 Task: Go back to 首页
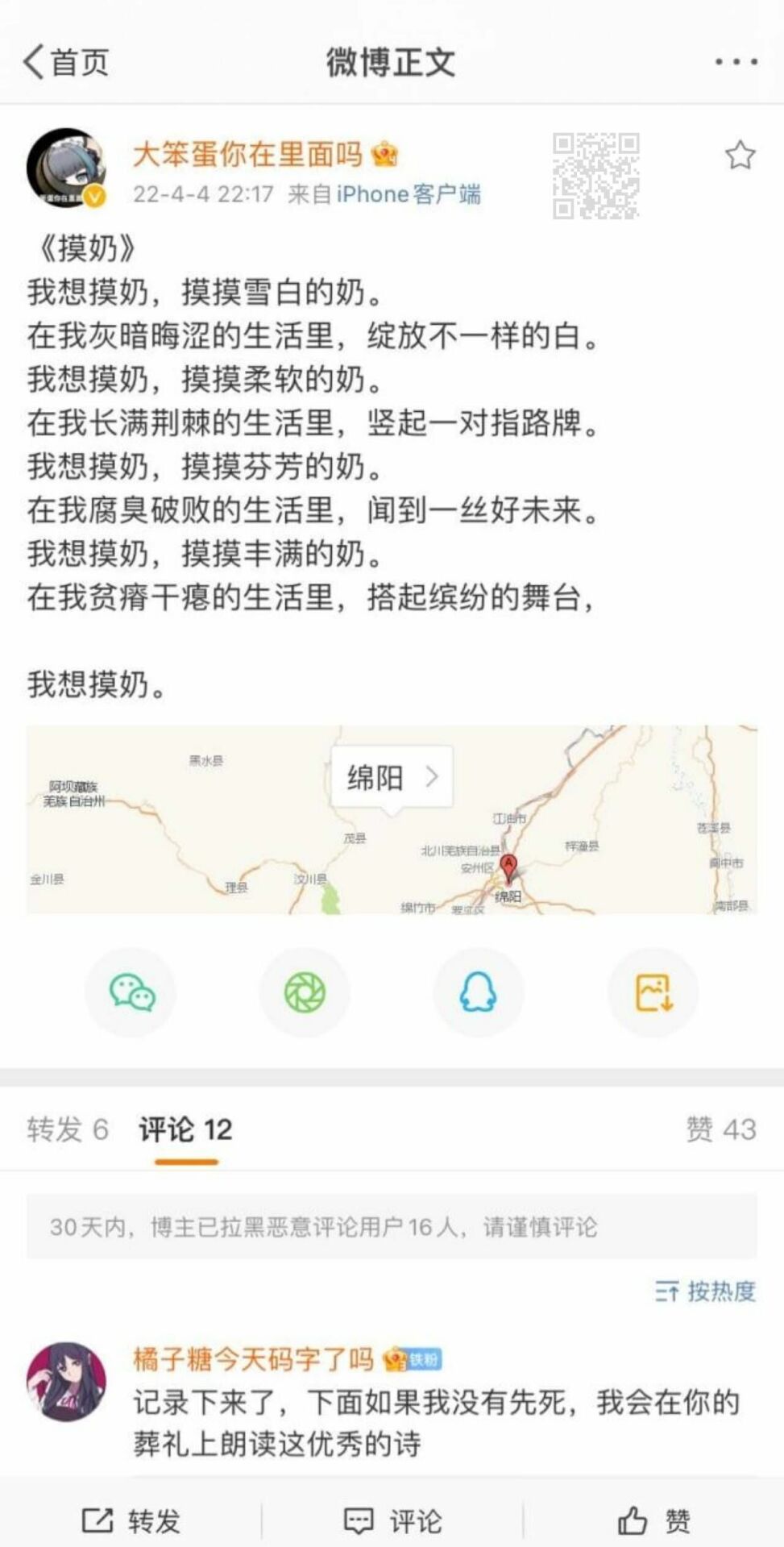click(66, 62)
